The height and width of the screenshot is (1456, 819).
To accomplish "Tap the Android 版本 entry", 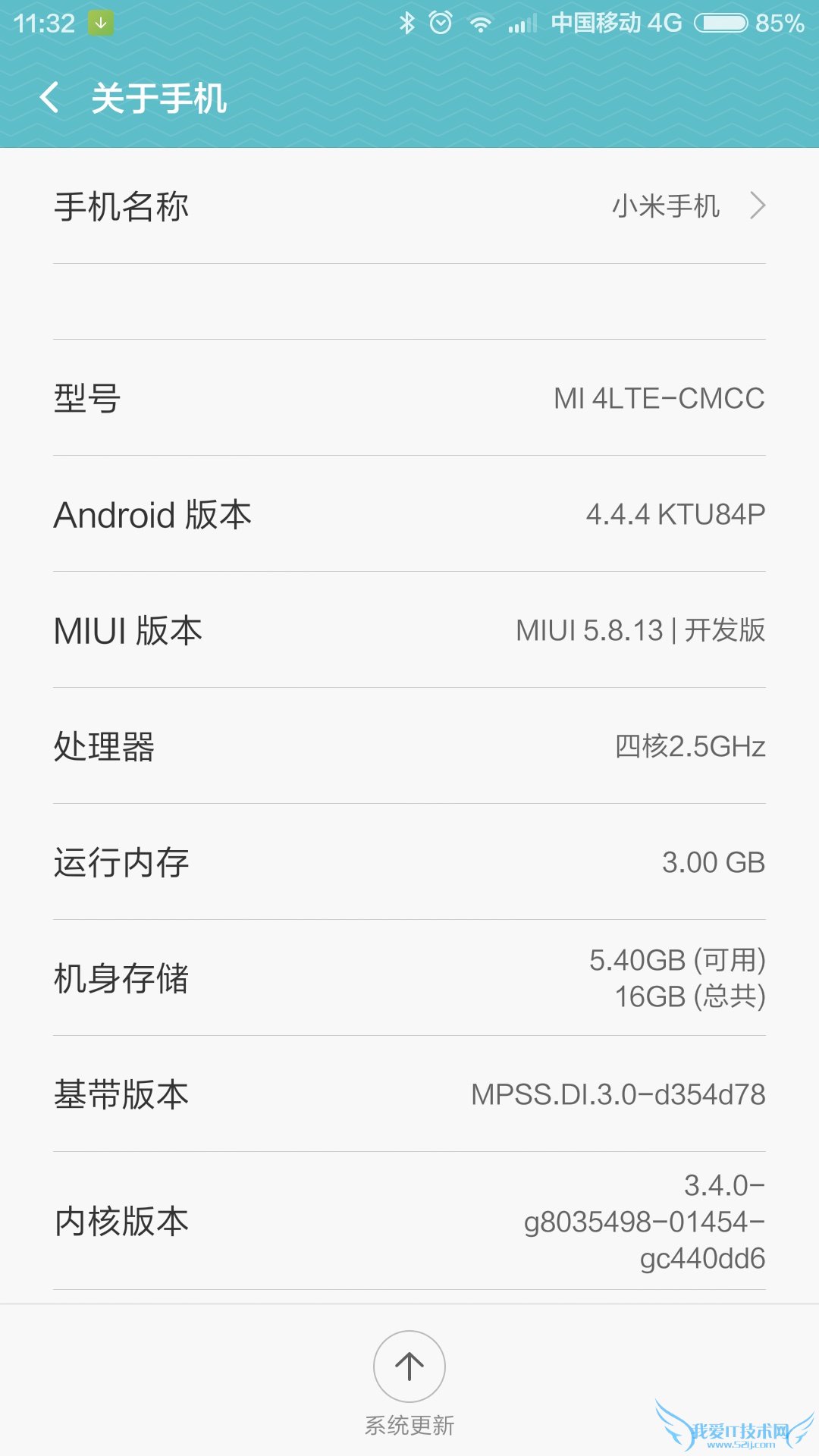I will click(409, 515).
